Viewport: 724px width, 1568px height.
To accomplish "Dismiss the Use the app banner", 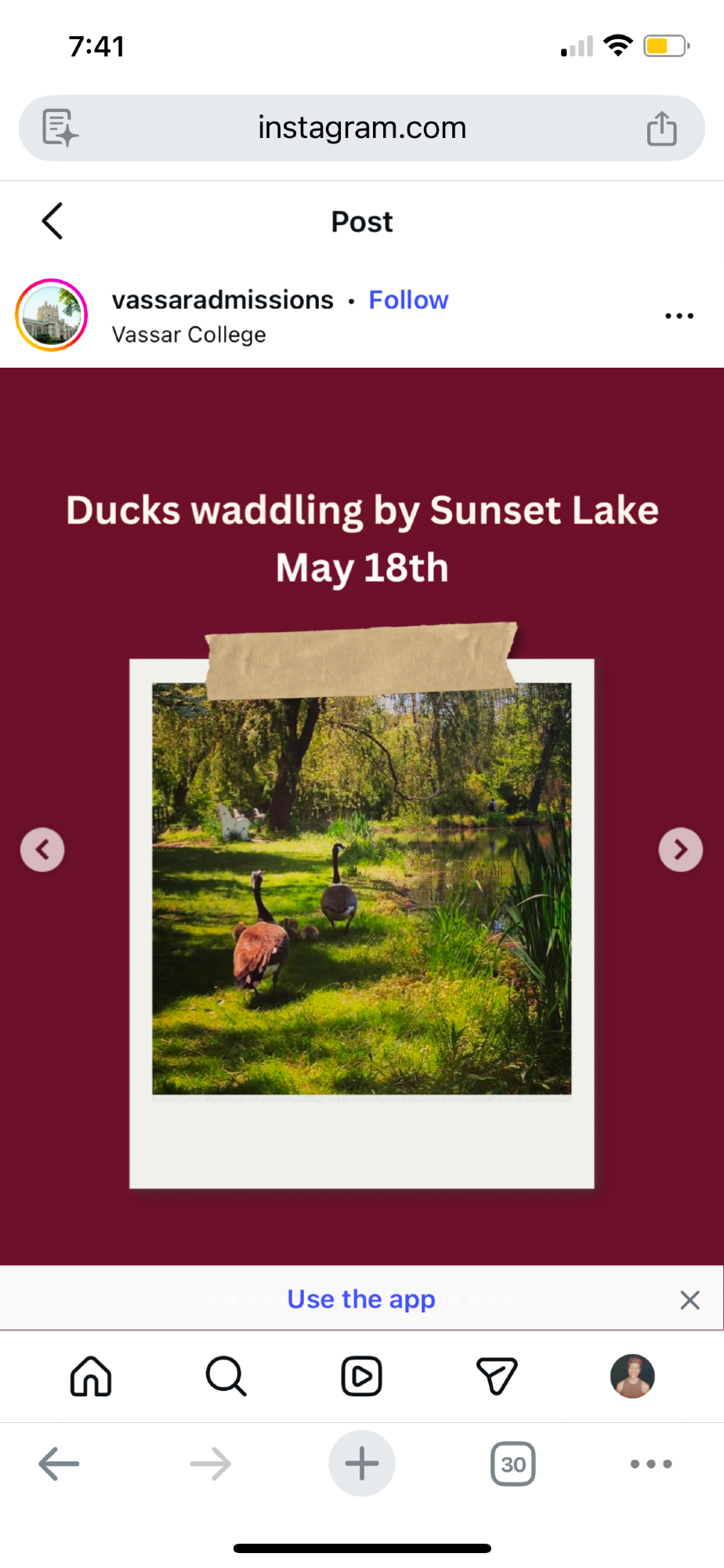I will pyautogui.click(x=690, y=1300).
